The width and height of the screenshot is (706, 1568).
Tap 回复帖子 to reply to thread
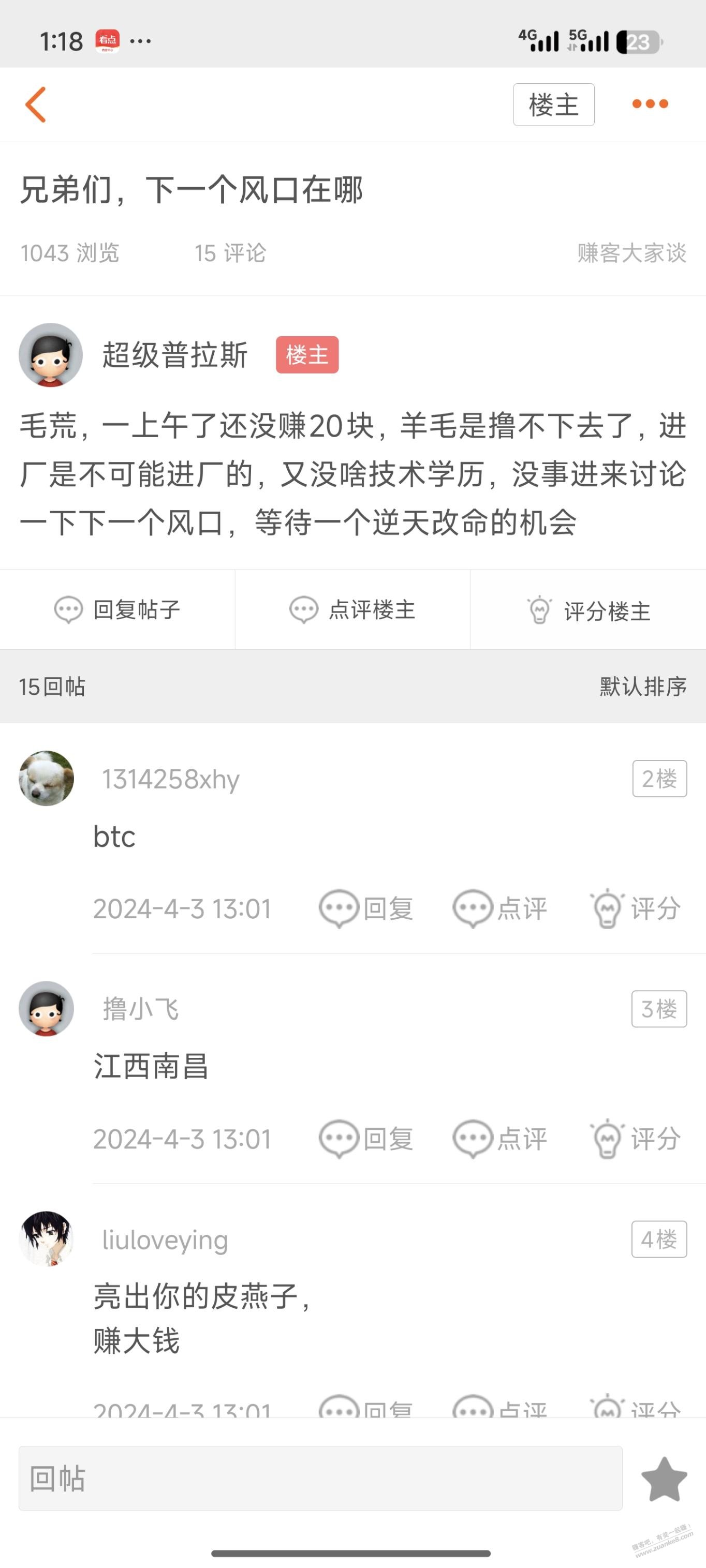tap(117, 609)
